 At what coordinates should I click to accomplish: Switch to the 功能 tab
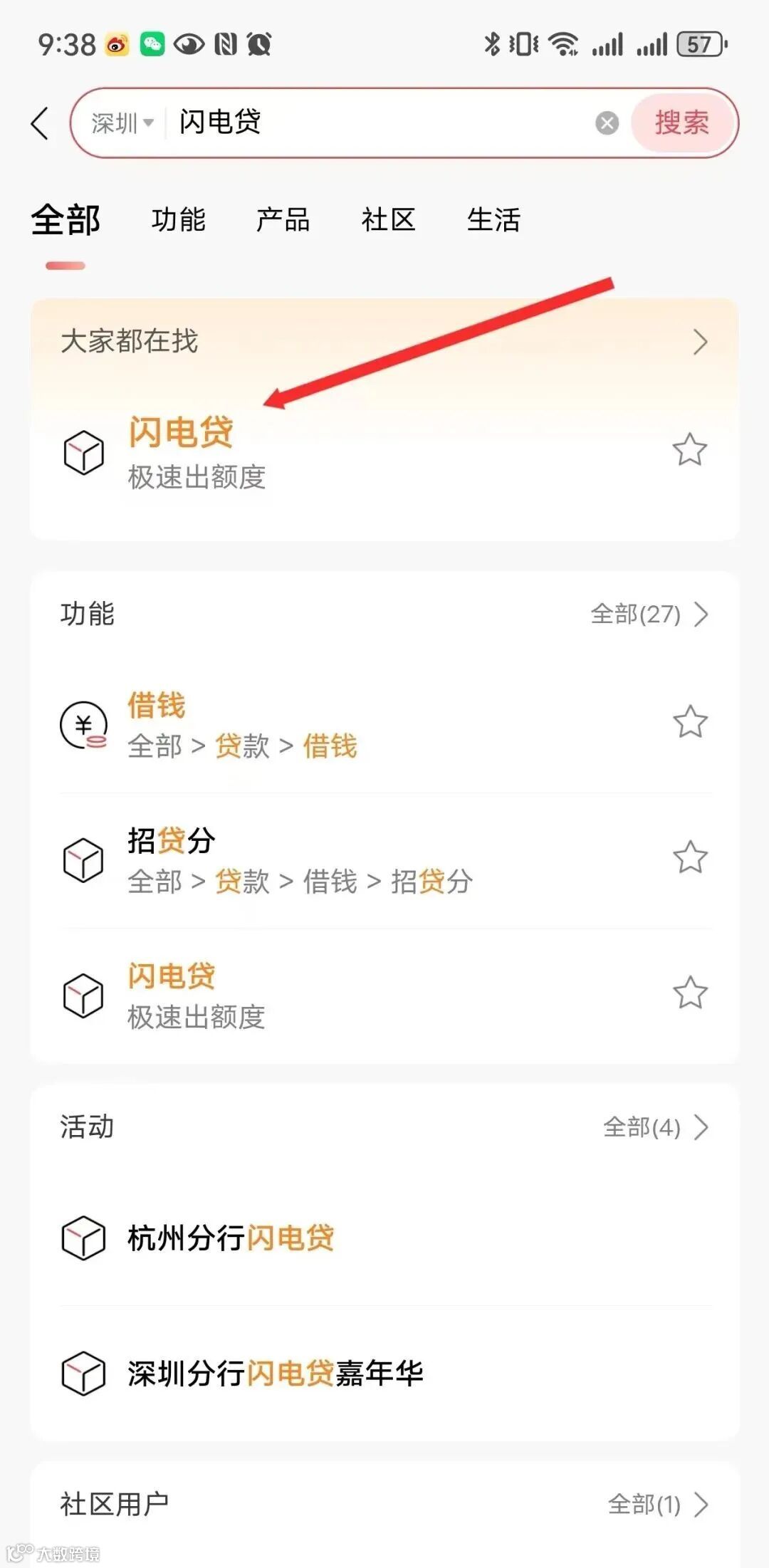178,219
